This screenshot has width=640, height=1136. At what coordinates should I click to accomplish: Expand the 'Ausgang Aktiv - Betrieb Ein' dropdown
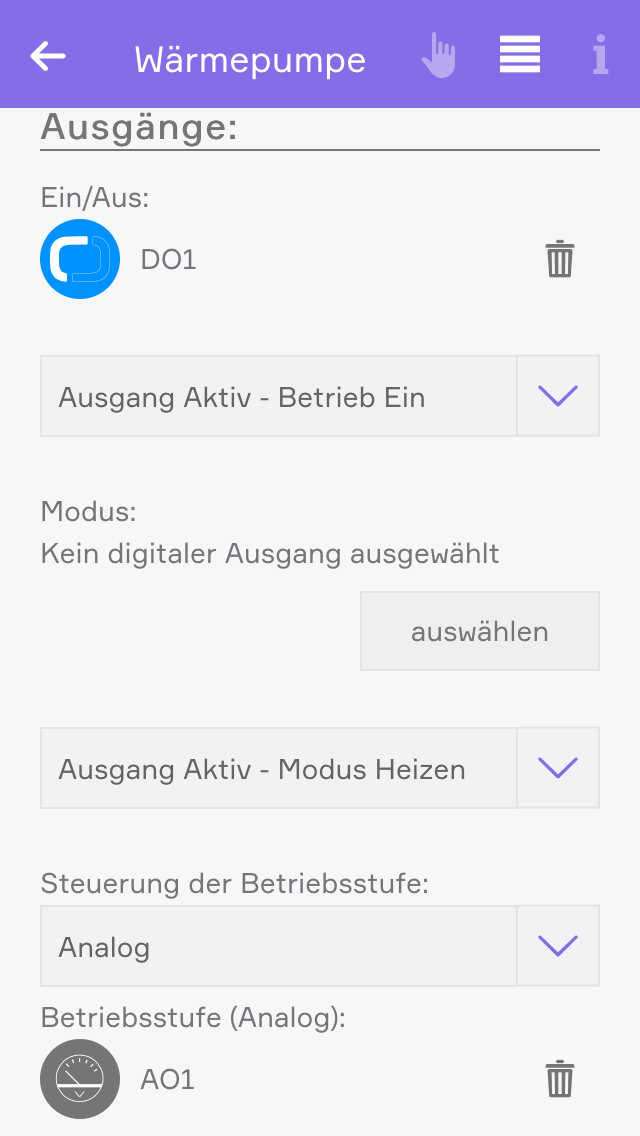pos(558,396)
